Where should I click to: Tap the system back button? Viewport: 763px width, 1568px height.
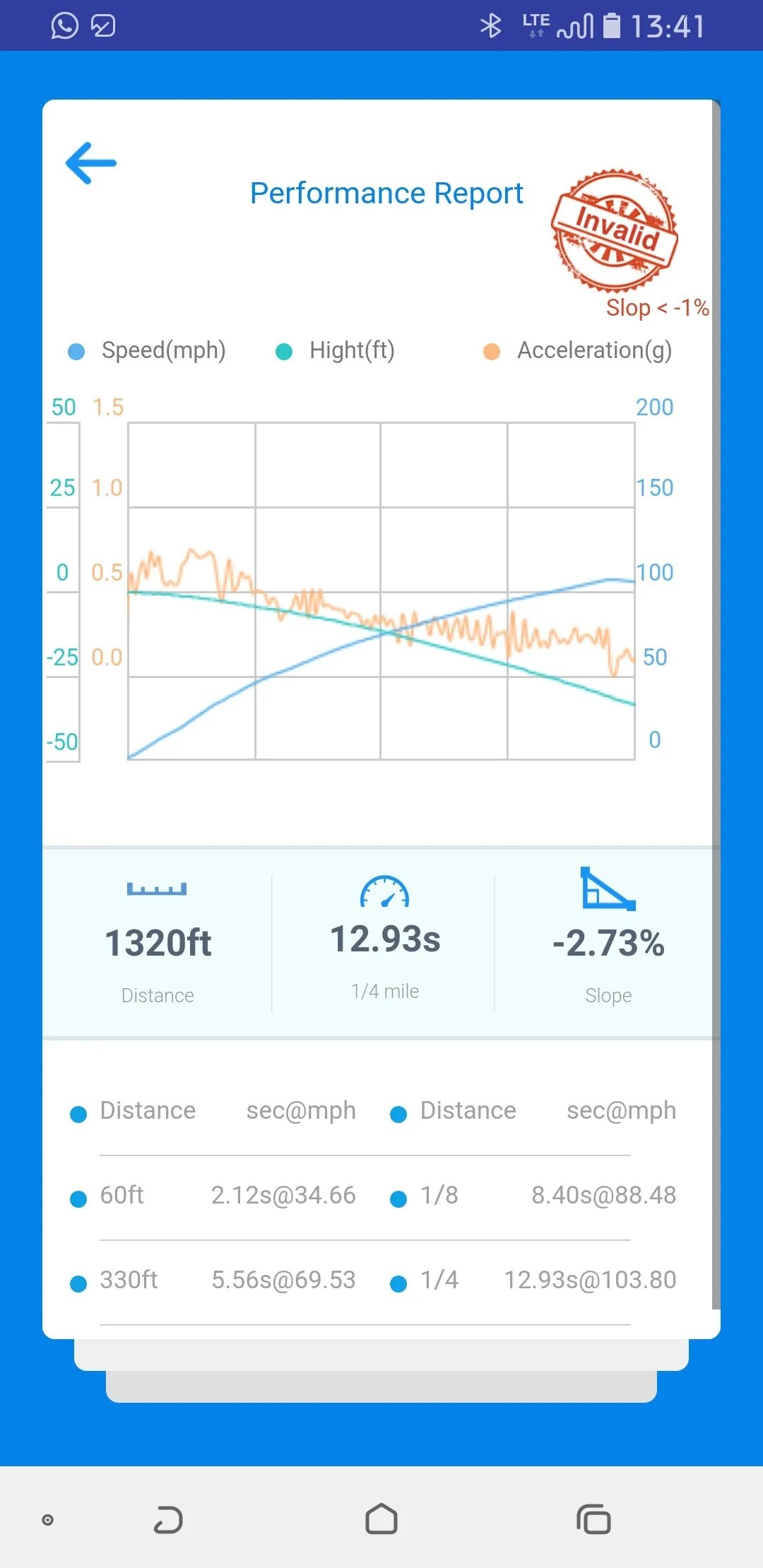(168, 1519)
